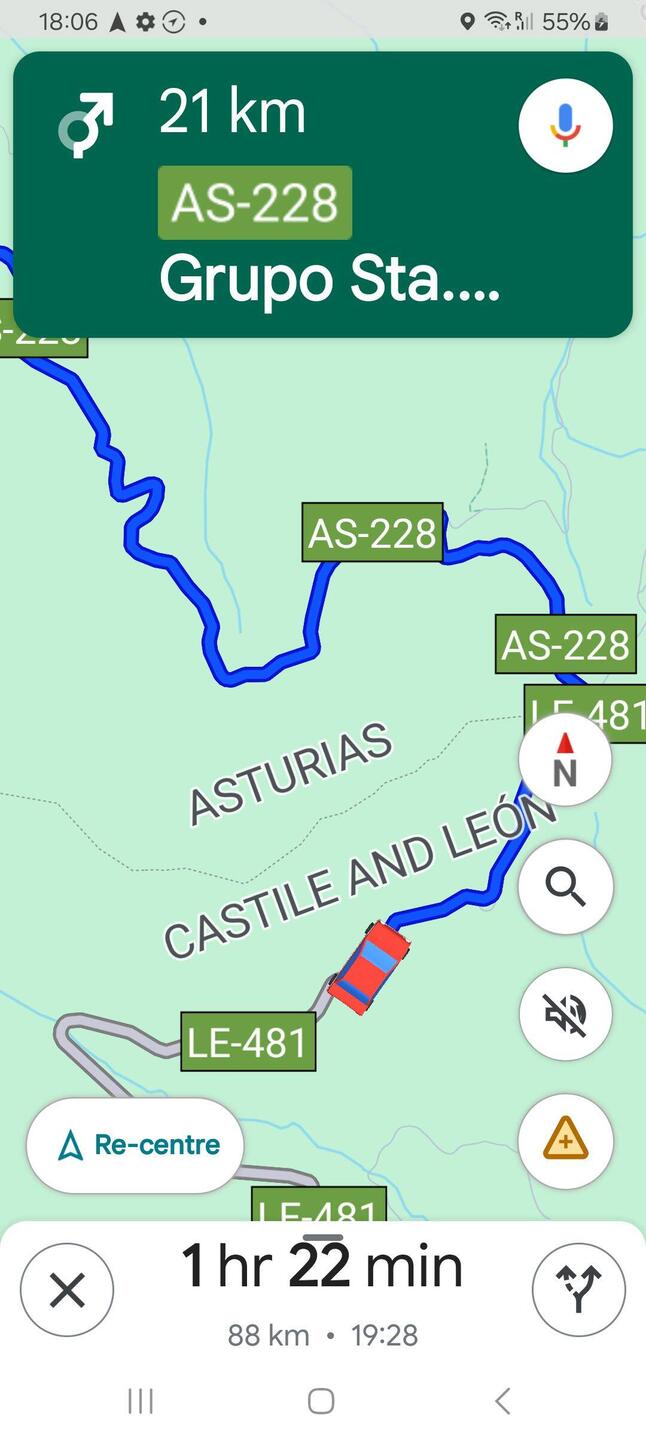Re-centre the map on my location
The width and height of the screenshot is (646, 1440).
tap(135, 1145)
